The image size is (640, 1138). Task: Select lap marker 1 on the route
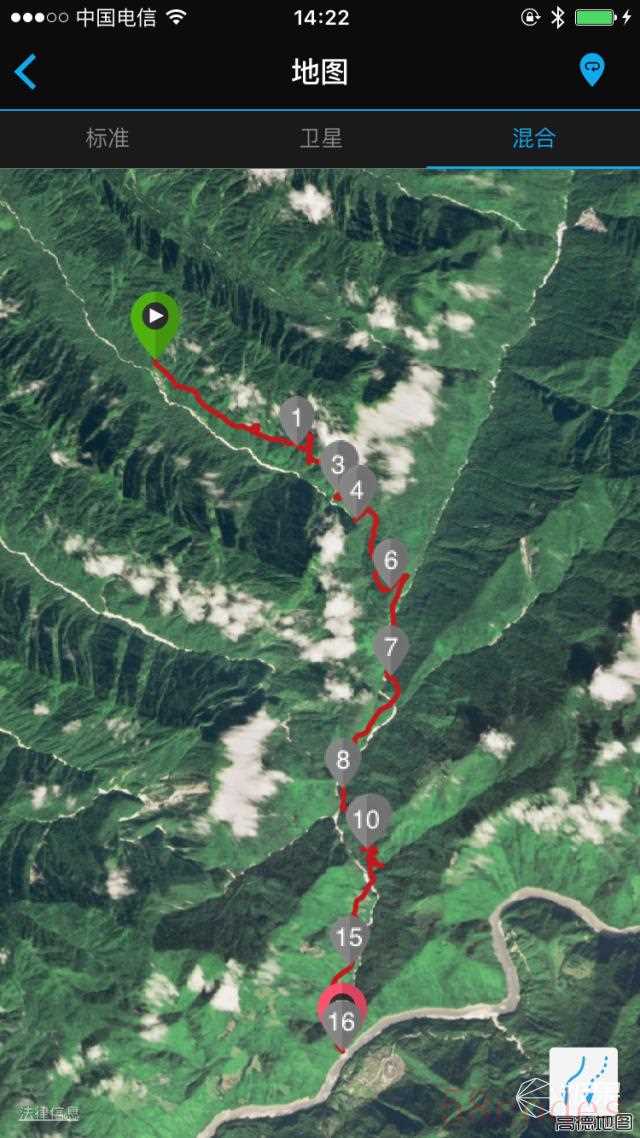coord(297,420)
